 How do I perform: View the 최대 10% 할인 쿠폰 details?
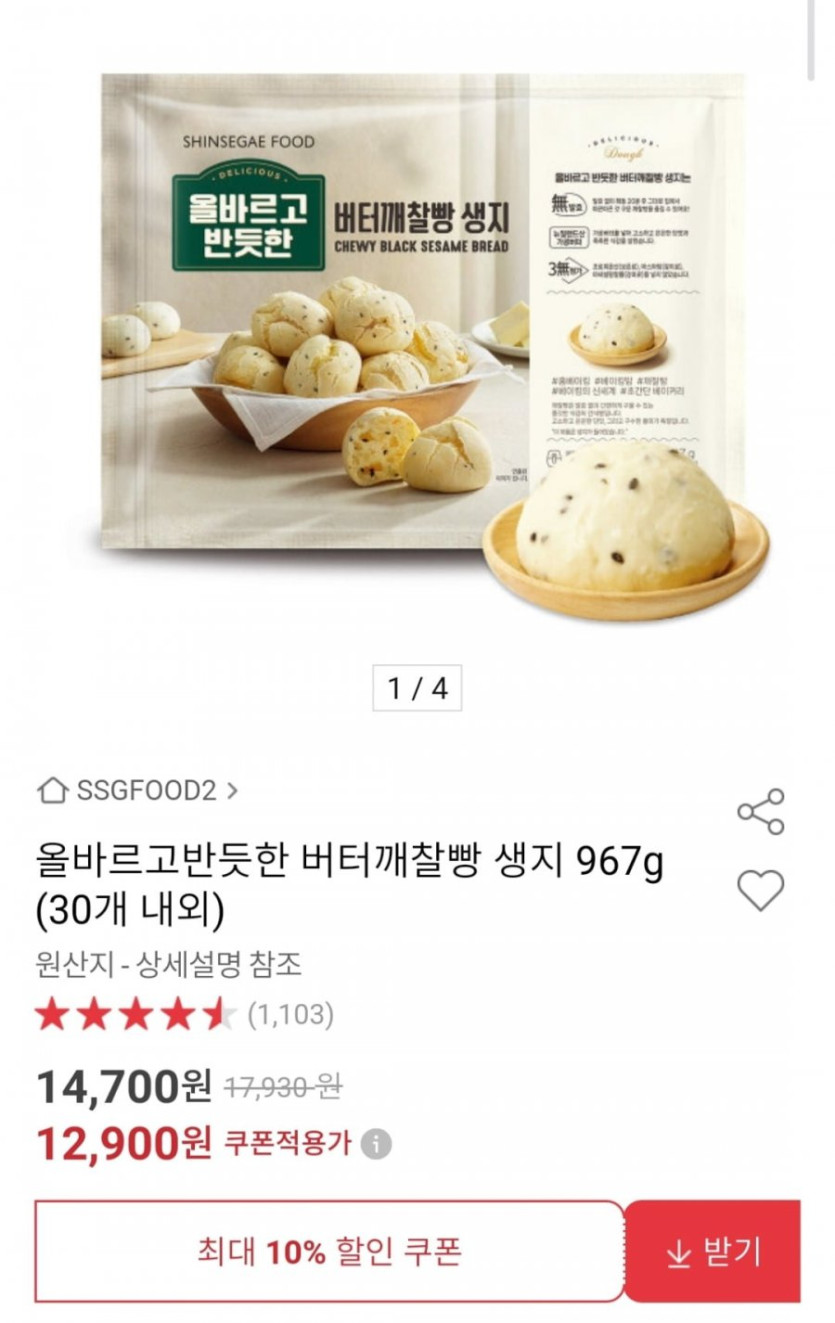(x=330, y=1252)
